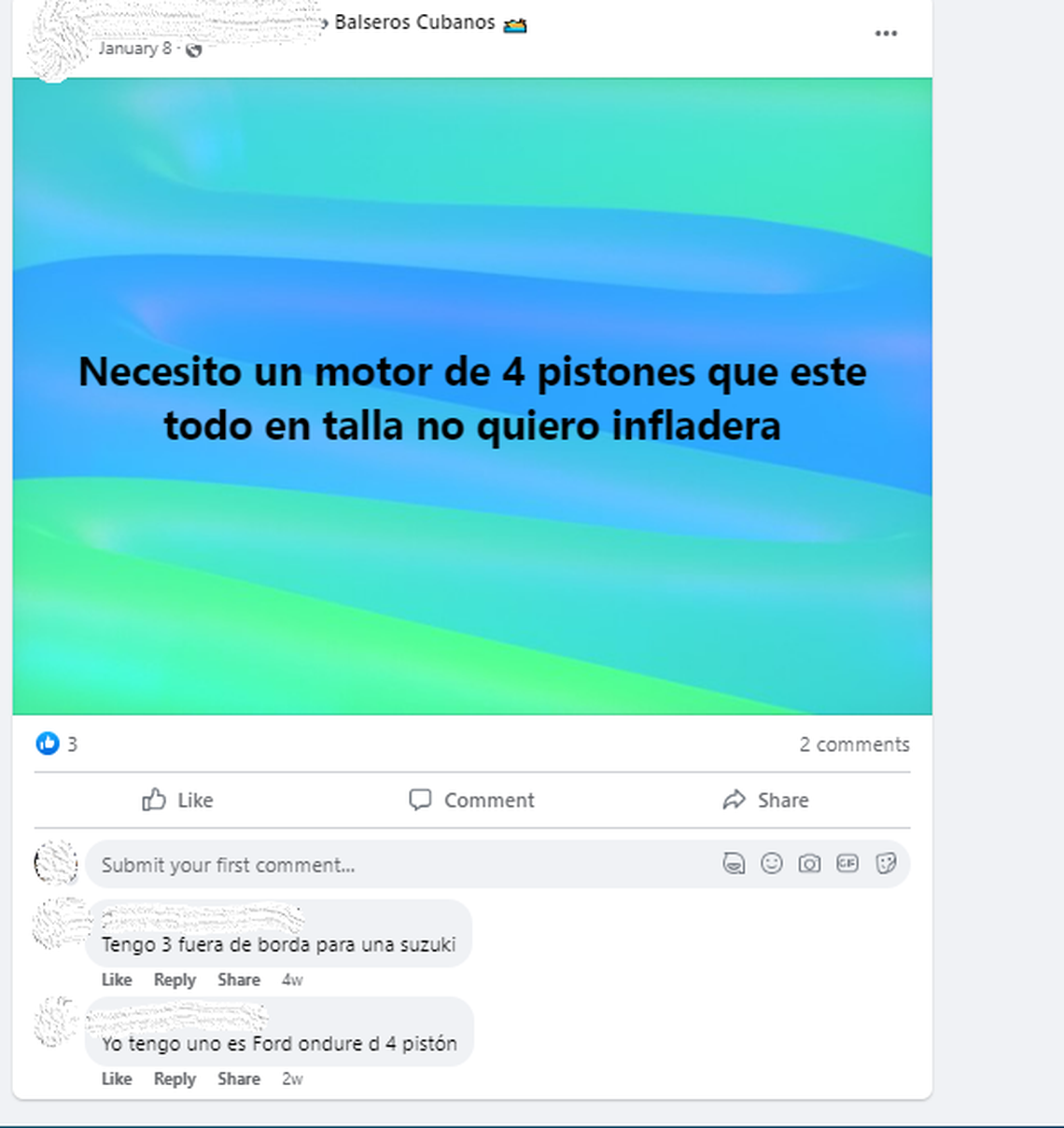Toggle Like on the post
Screen dimensions: 1064x1128
pyautogui.click(x=176, y=800)
